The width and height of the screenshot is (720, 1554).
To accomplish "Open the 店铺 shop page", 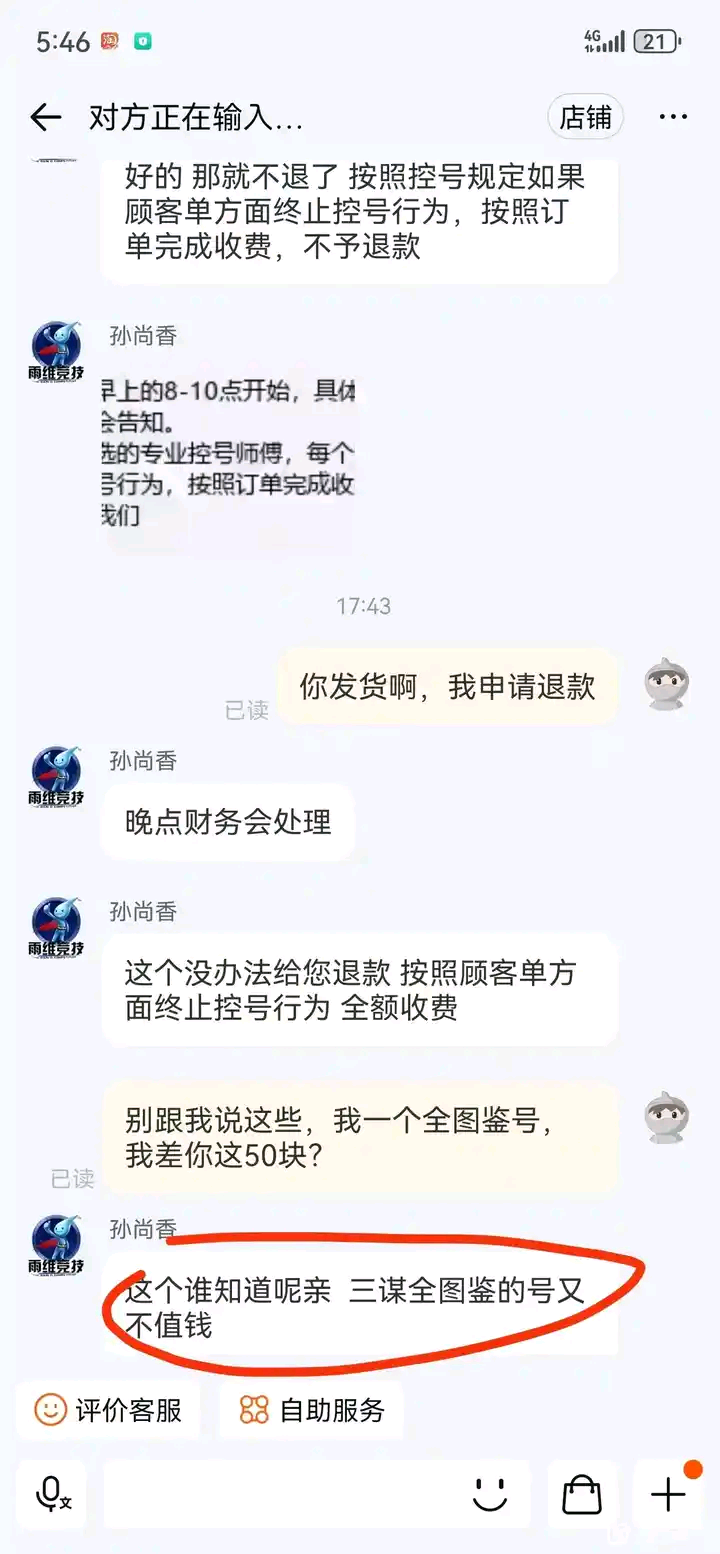I will [585, 118].
